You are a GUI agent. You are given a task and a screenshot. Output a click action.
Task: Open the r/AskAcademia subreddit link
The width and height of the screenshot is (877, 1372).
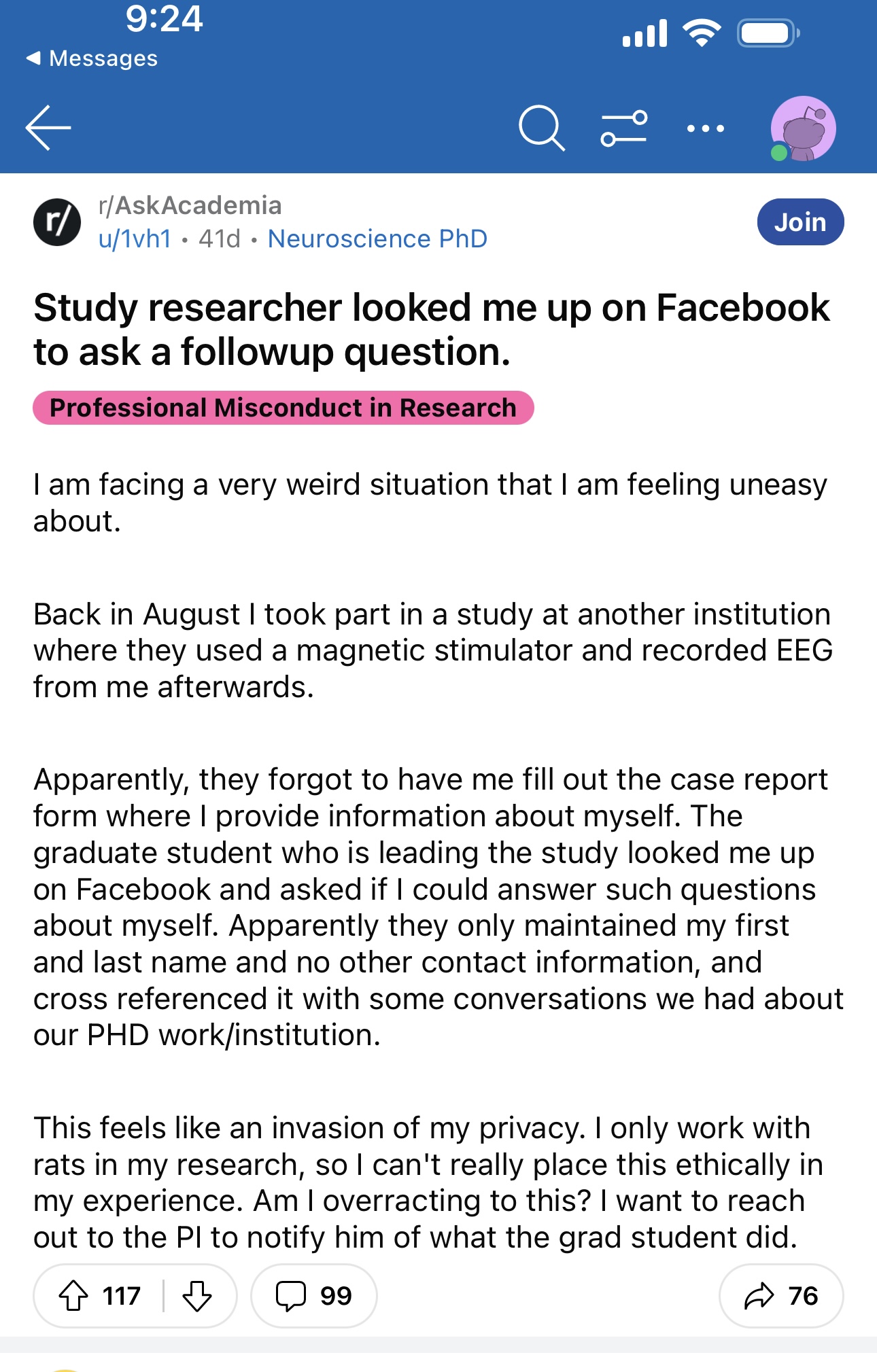click(190, 205)
